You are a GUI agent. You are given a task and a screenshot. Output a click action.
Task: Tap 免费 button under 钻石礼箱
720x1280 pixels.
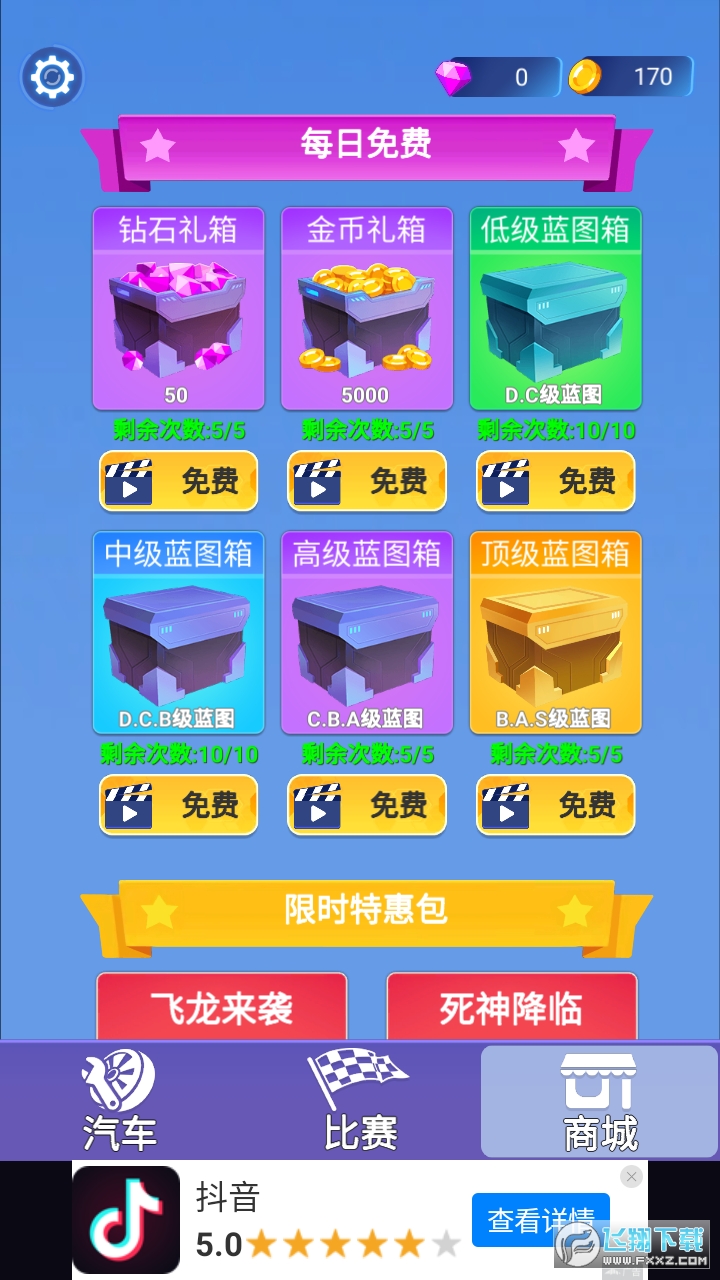click(x=178, y=482)
